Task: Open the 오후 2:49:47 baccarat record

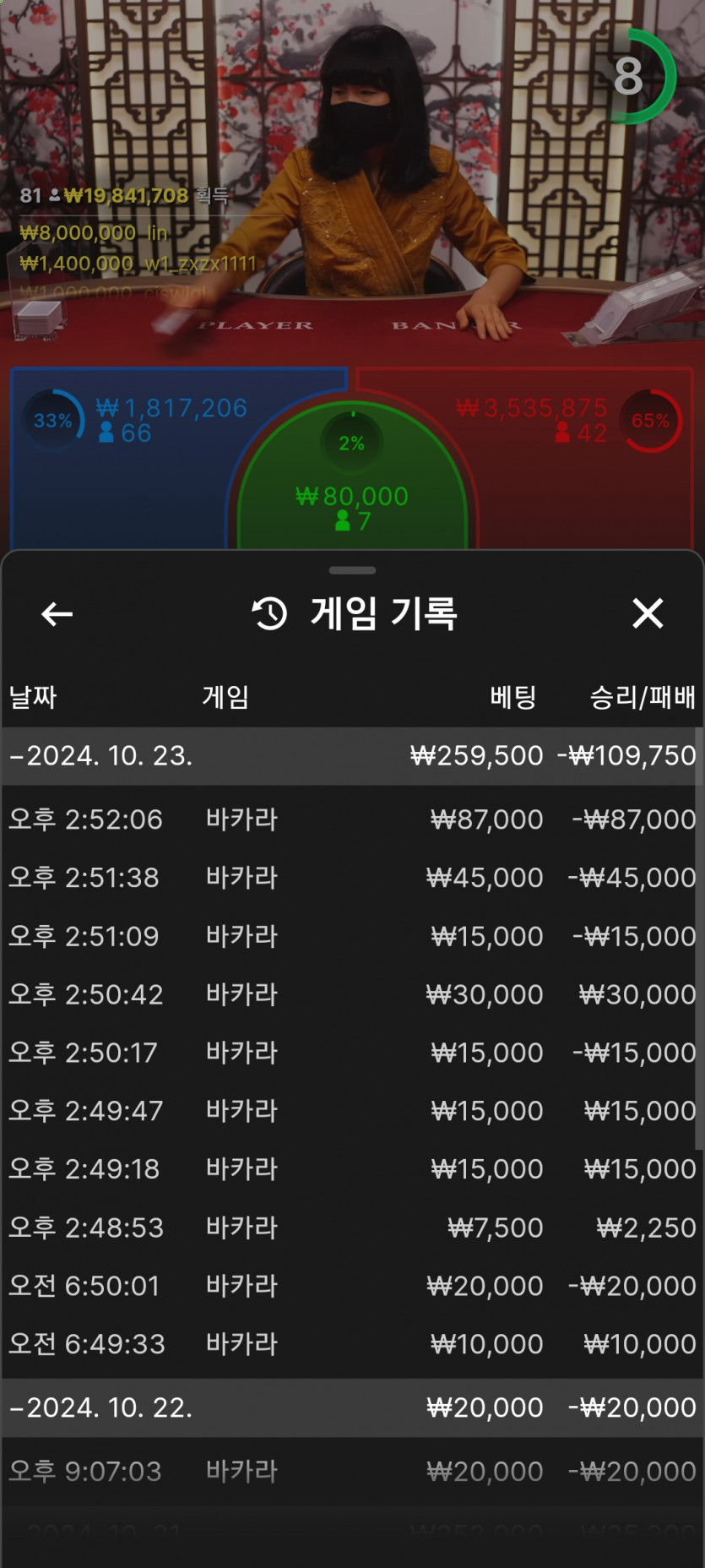Action: [x=352, y=1111]
